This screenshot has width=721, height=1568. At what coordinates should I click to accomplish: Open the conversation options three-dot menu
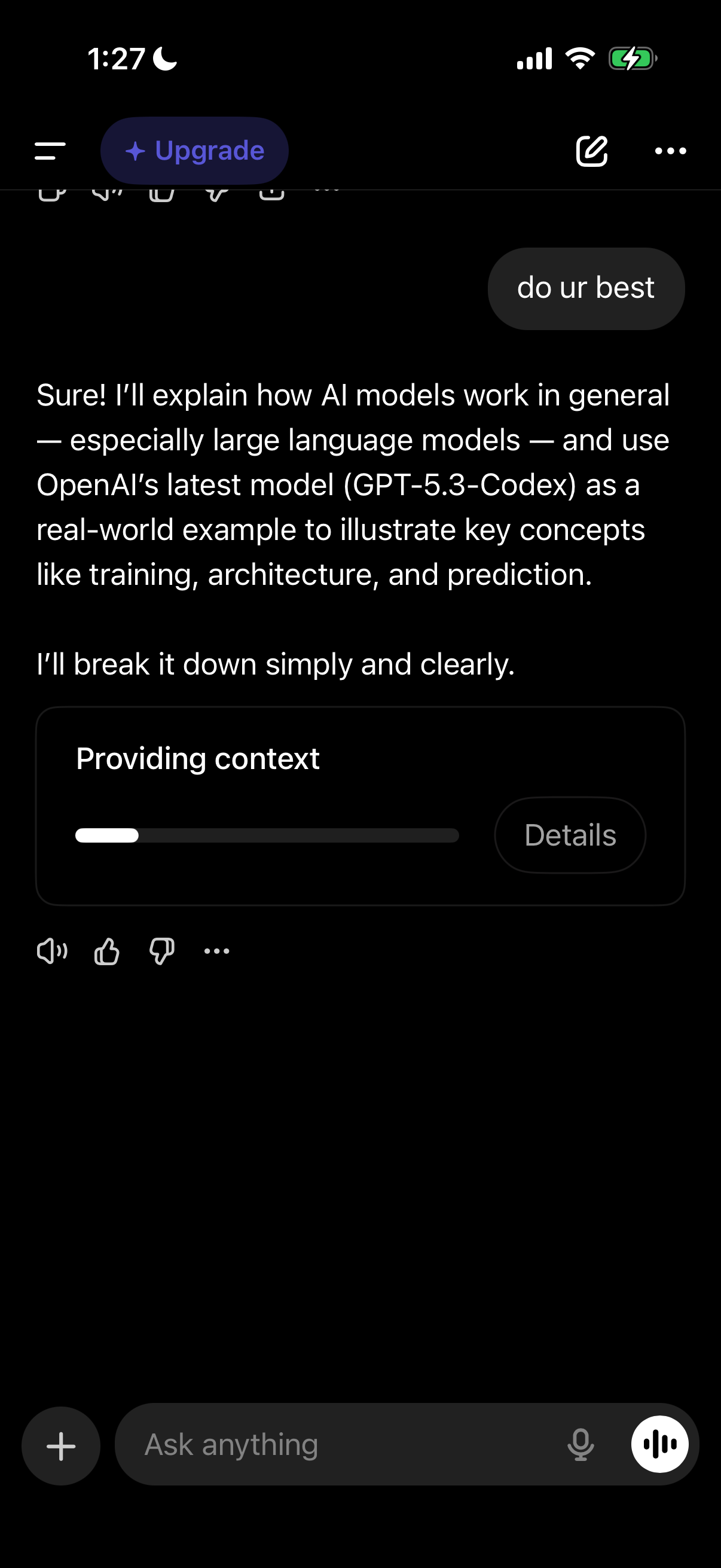pyautogui.click(x=671, y=151)
